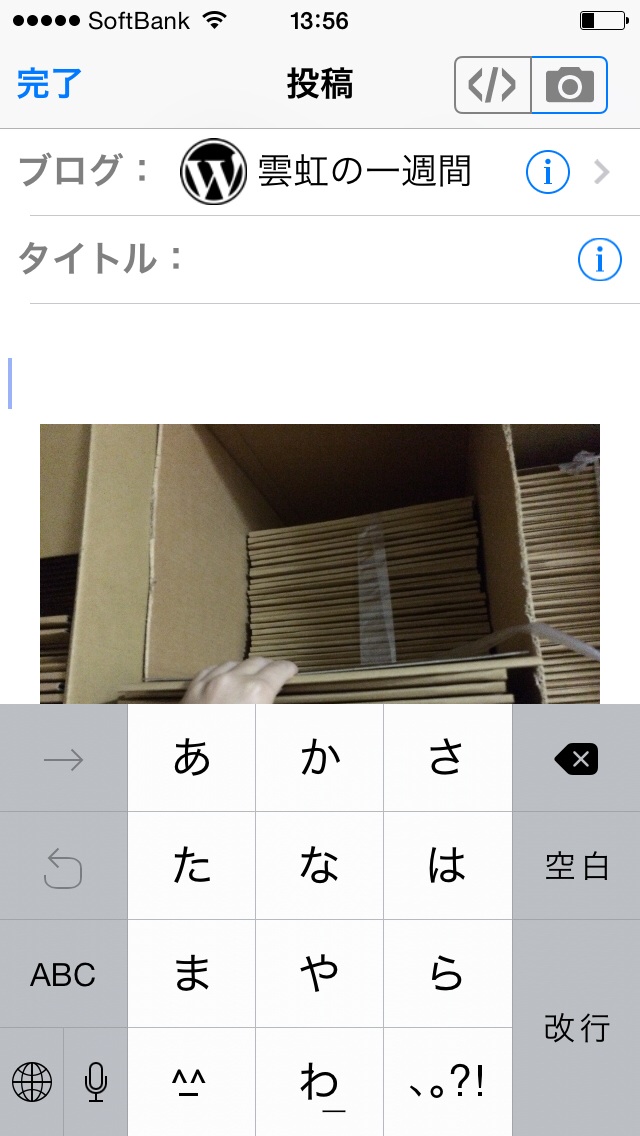640x1136 pixels.
Task: Show info for the ブログ row
Action: [547, 173]
